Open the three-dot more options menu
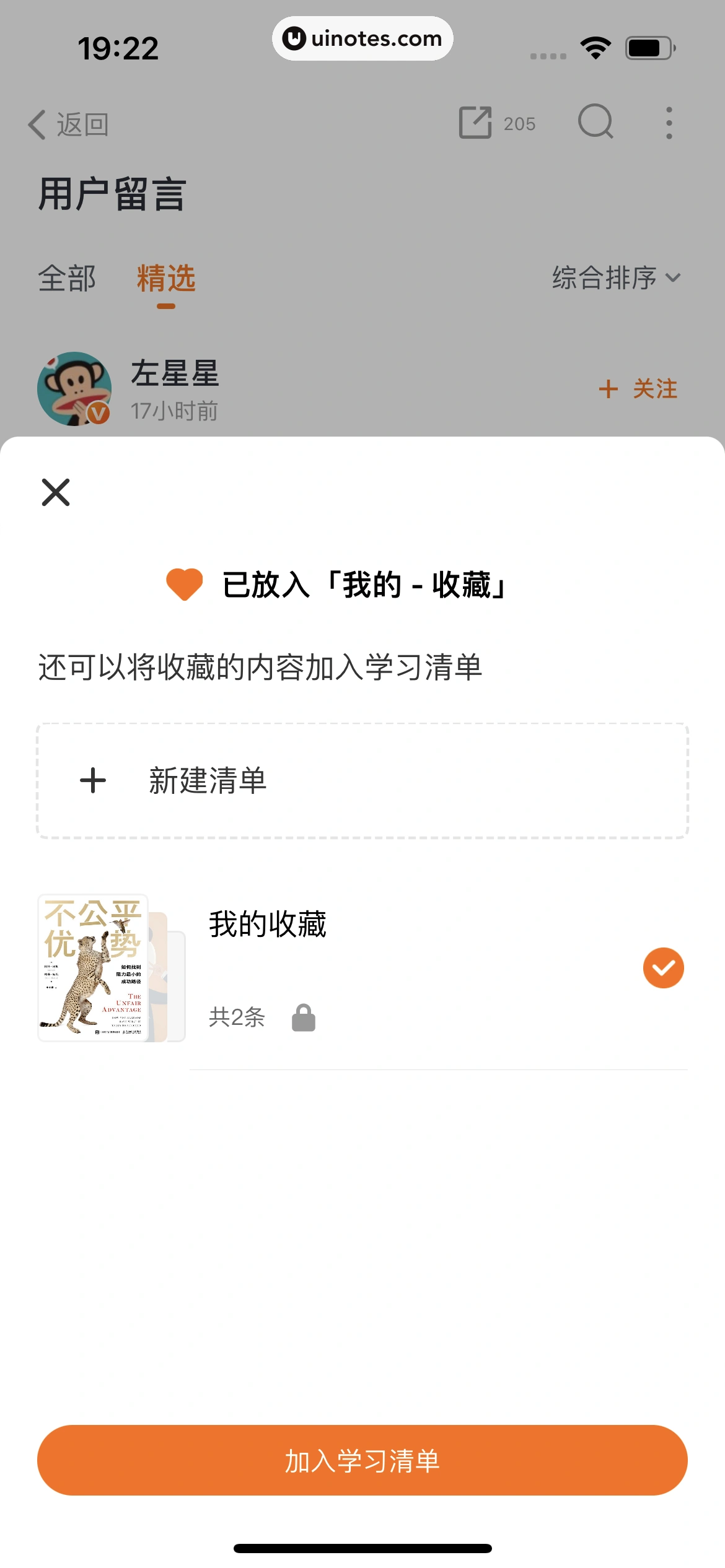Screen dimensions: 725x1568 coord(669,123)
